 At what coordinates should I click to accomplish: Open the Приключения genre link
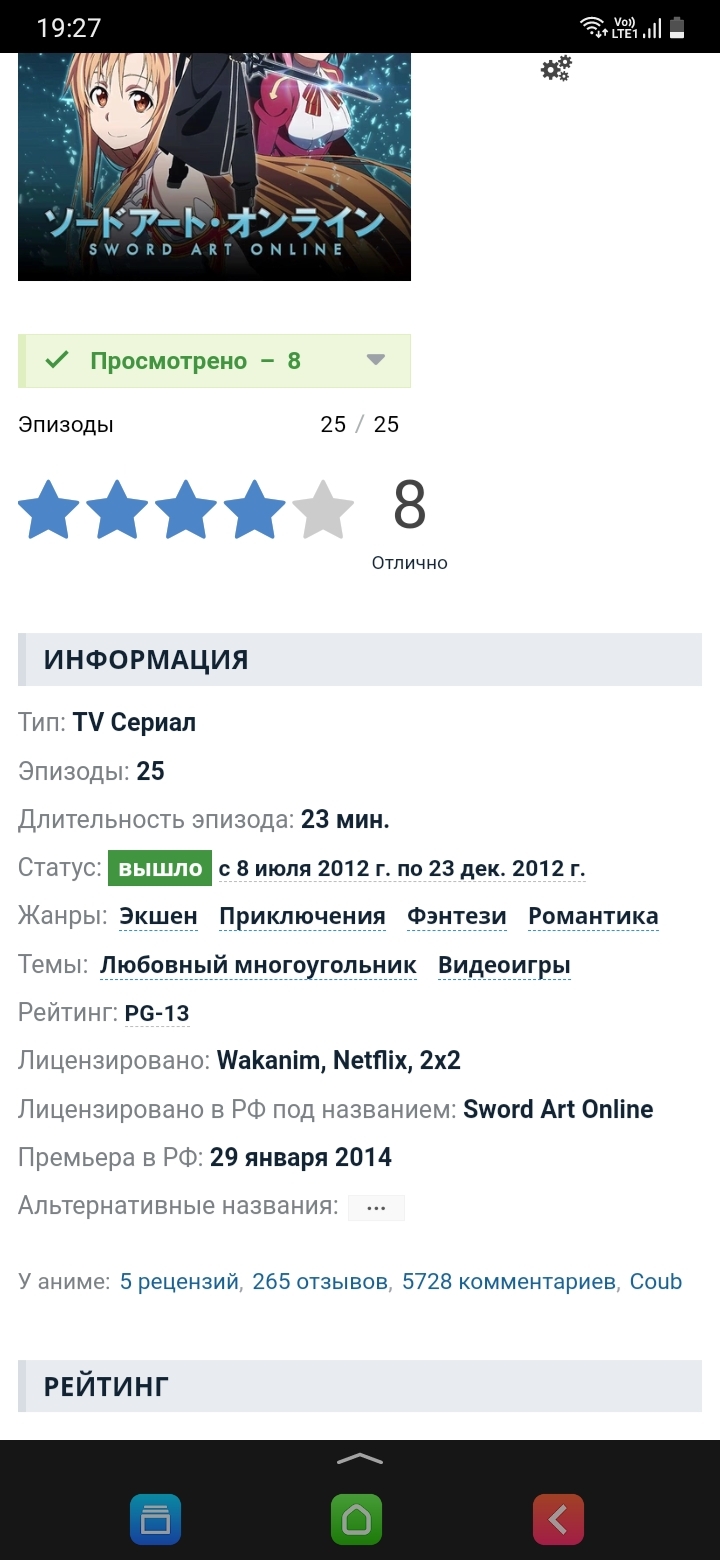302,916
